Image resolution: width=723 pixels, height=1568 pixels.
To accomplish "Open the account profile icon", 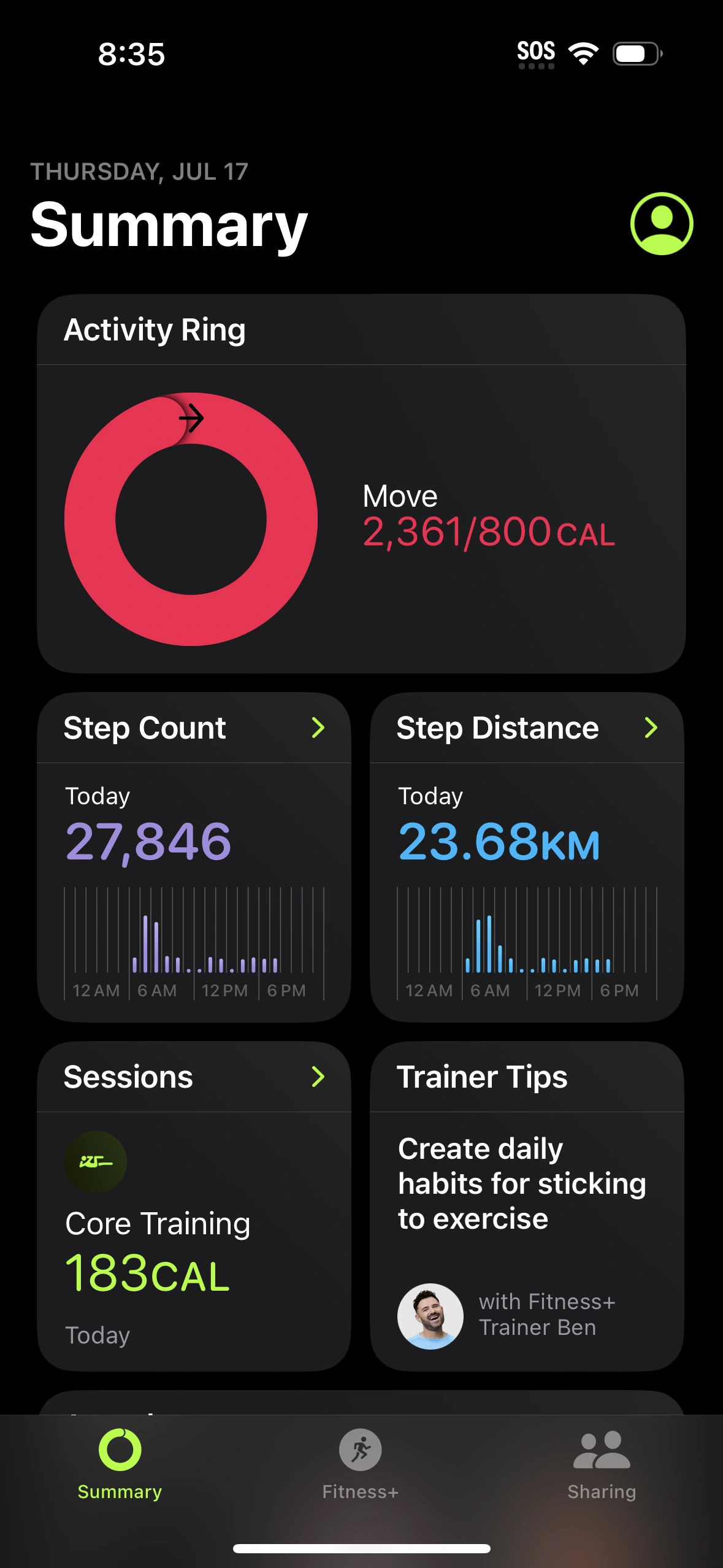I will [661, 224].
